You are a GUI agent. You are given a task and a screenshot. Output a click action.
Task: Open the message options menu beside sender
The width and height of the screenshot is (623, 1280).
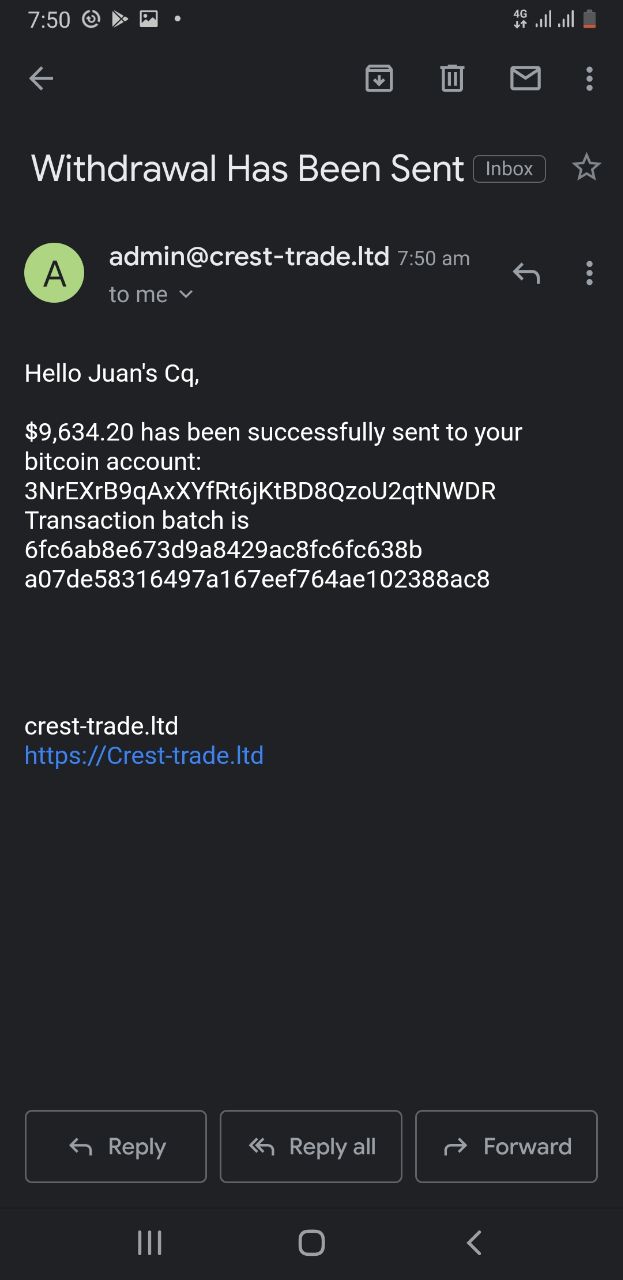click(589, 273)
